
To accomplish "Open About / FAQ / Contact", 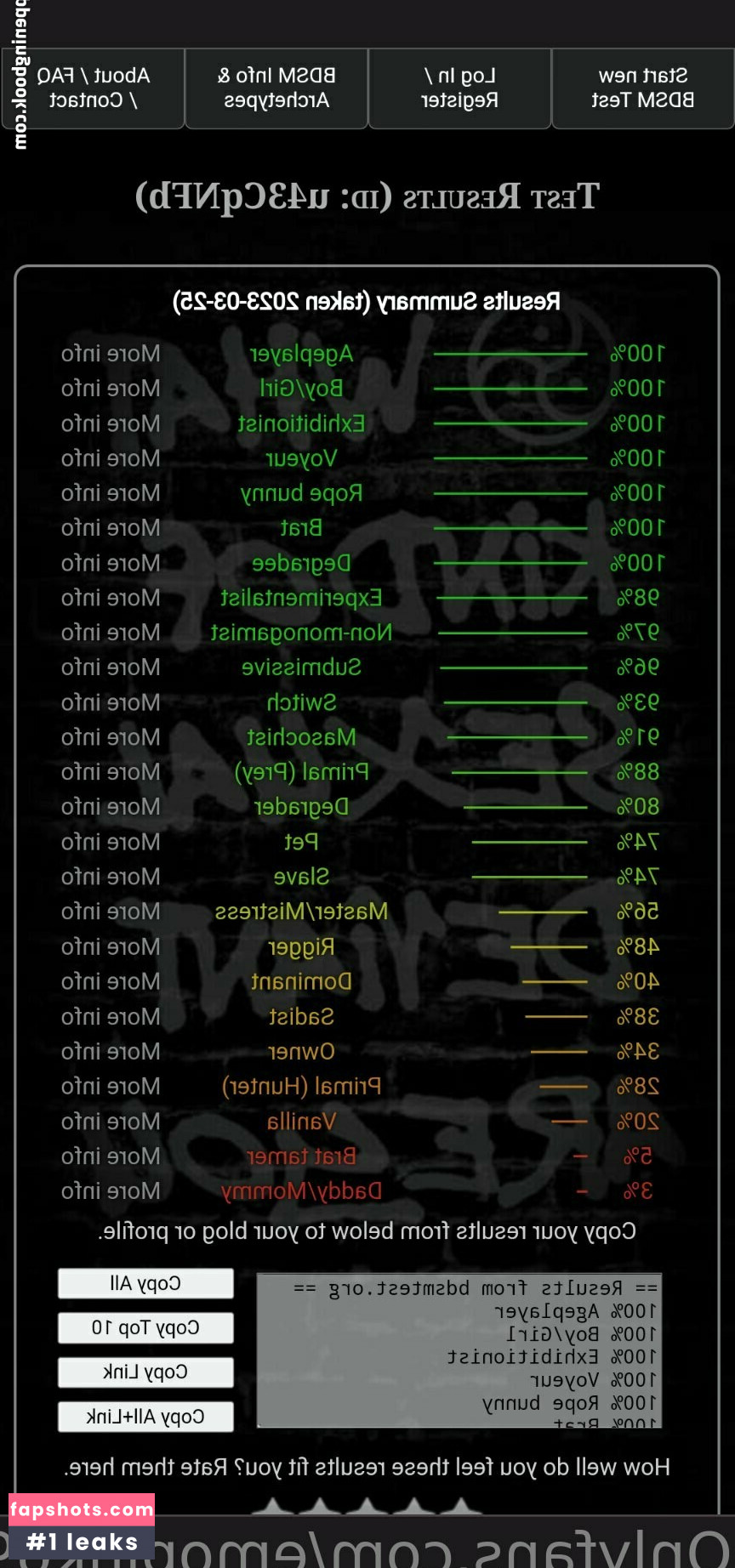I will click(93, 88).
